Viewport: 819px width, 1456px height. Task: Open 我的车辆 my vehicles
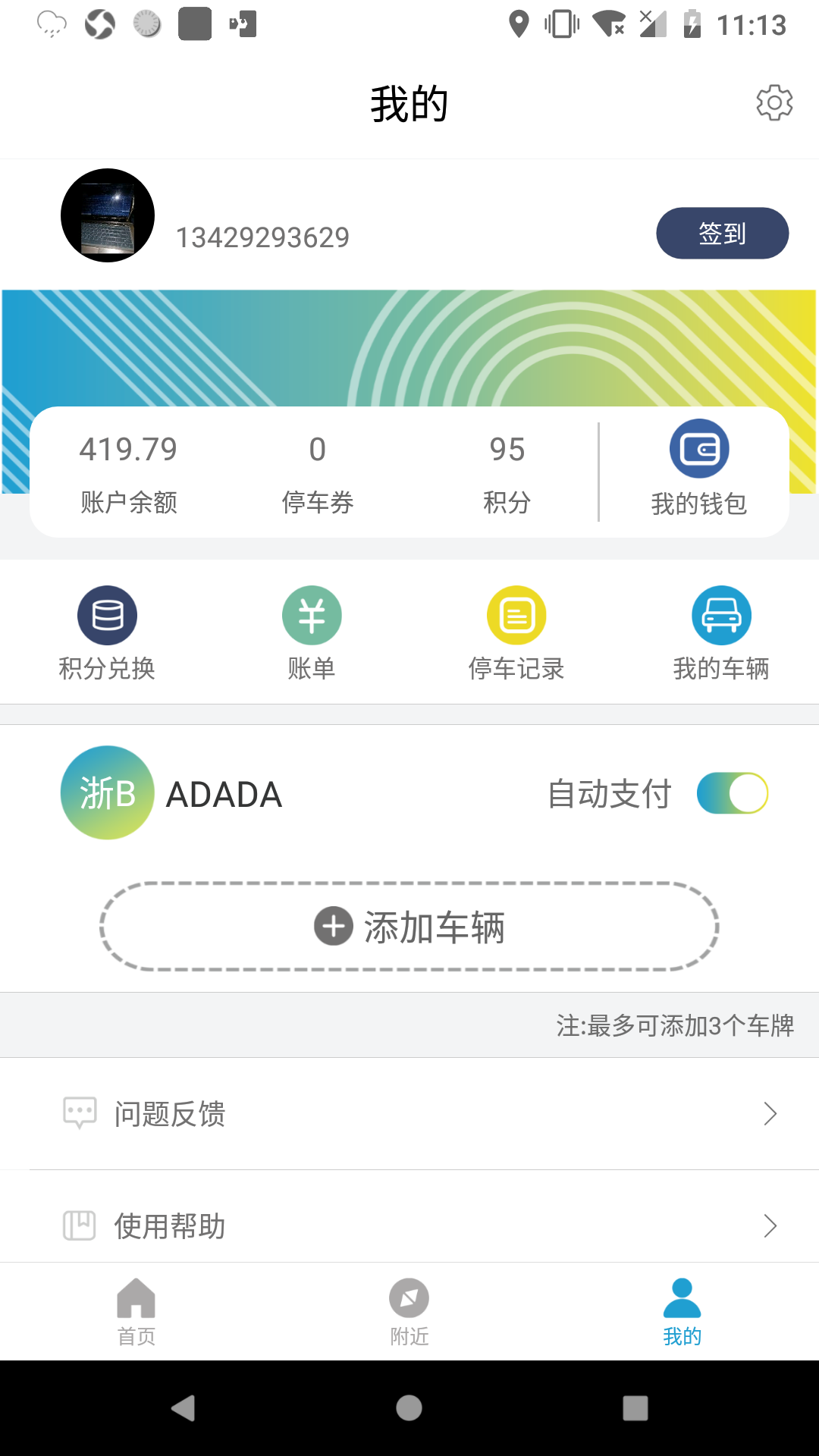pos(721,632)
